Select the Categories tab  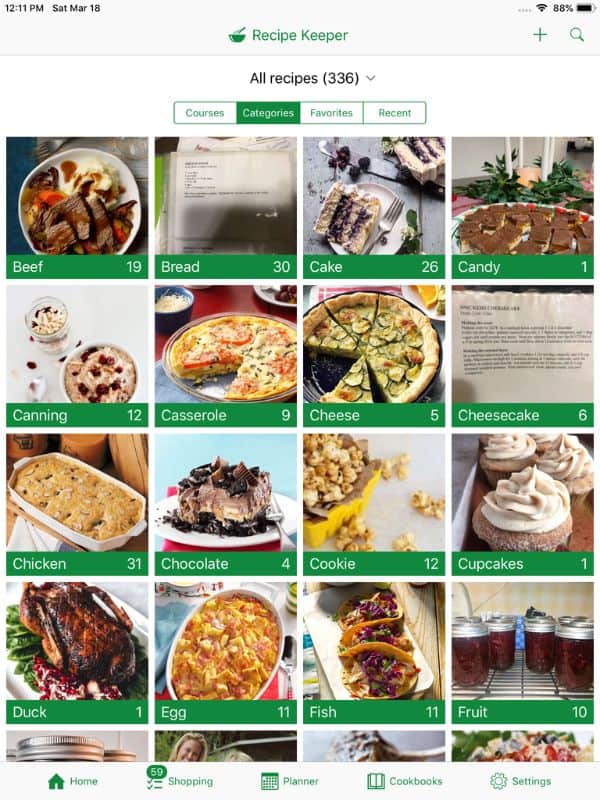[x=268, y=113]
